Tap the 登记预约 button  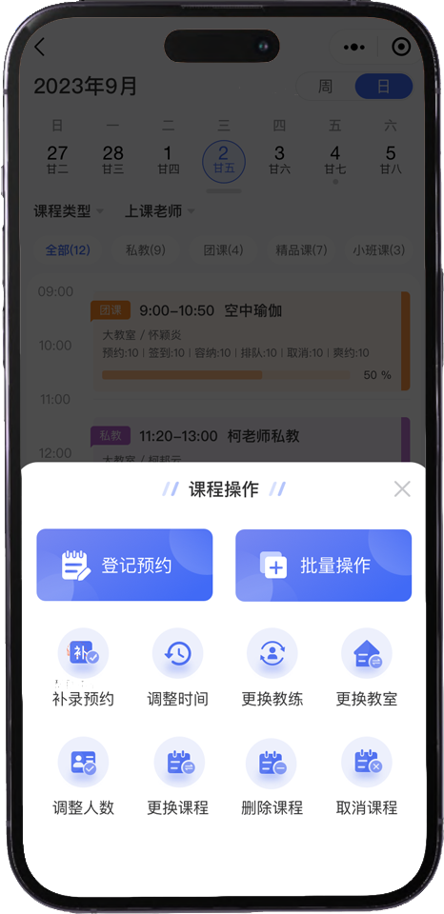coord(125,565)
